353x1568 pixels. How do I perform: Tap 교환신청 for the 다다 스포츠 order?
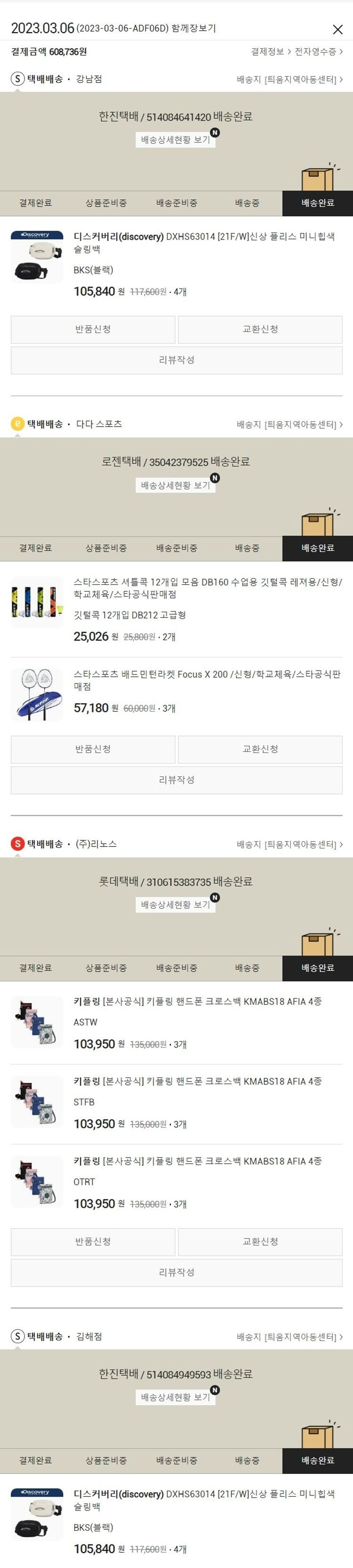(260, 749)
